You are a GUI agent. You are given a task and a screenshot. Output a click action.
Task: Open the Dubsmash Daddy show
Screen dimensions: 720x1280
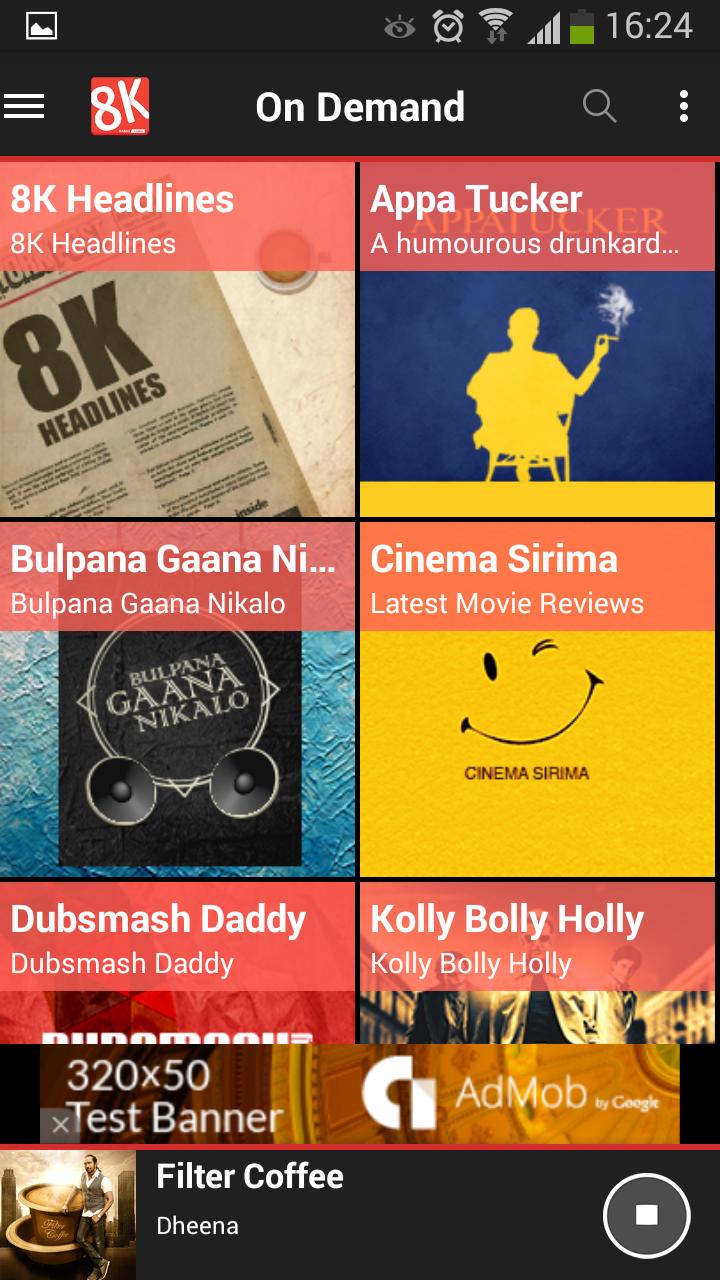[177, 960]
